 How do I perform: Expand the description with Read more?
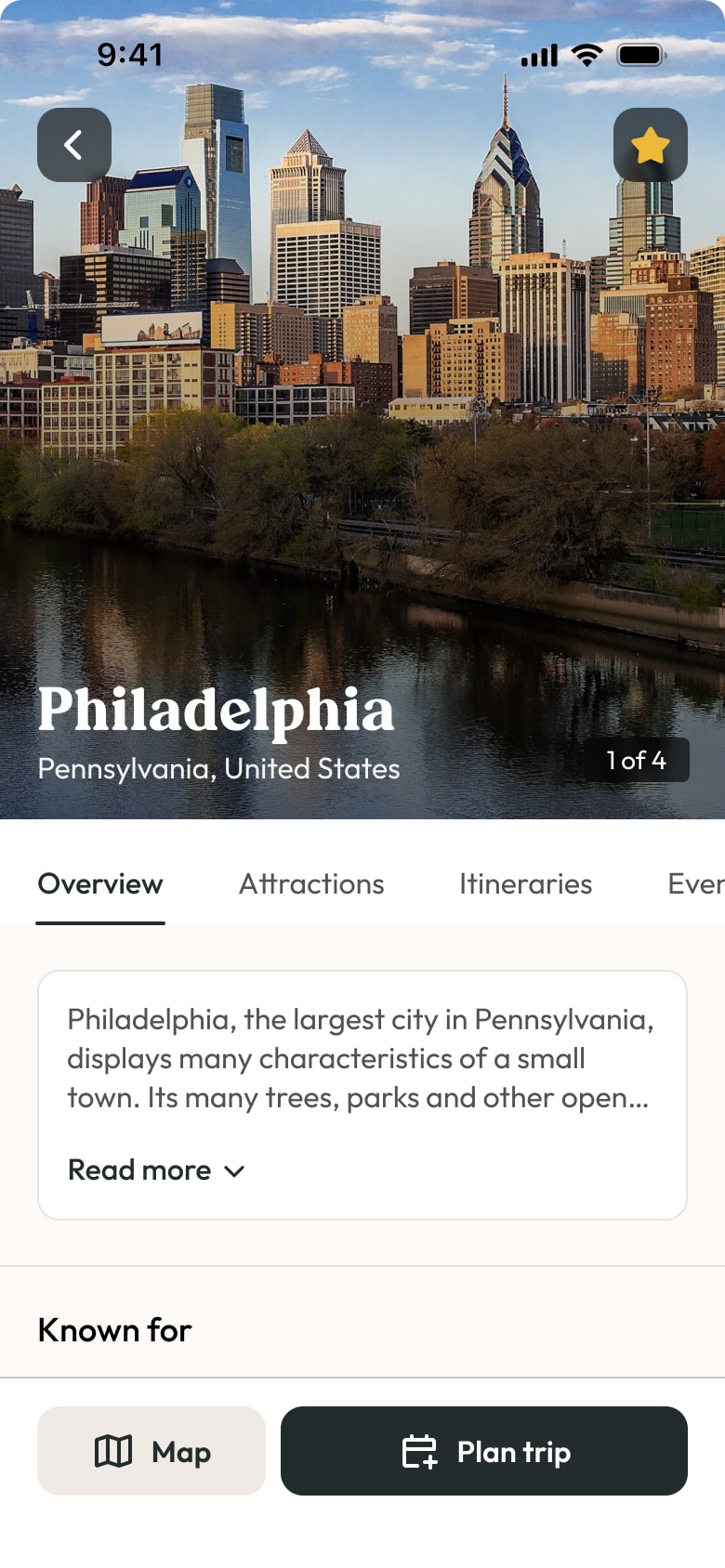click(156, 1170)
